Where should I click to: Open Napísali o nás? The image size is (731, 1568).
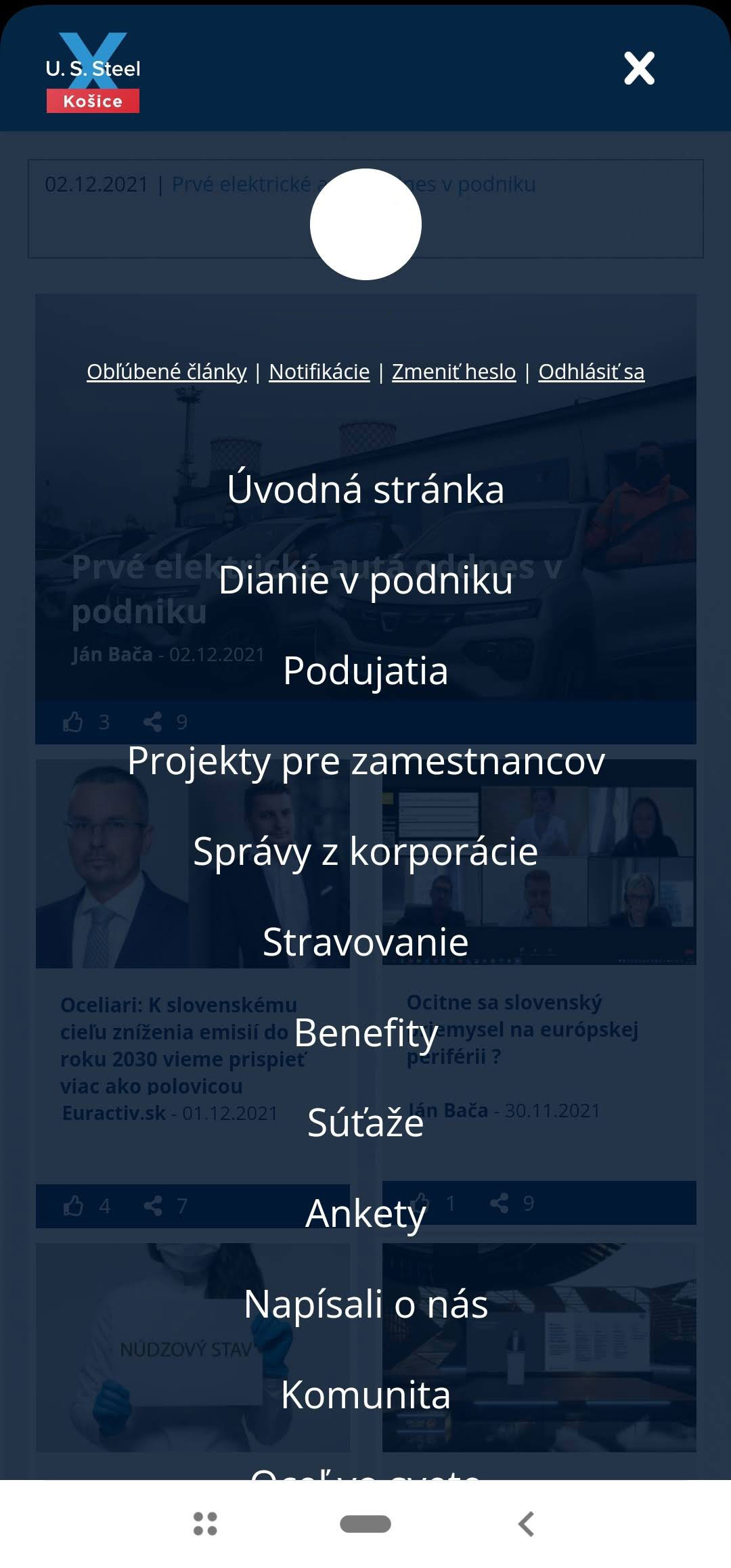pyautogui.click(x=365, y=1304)
